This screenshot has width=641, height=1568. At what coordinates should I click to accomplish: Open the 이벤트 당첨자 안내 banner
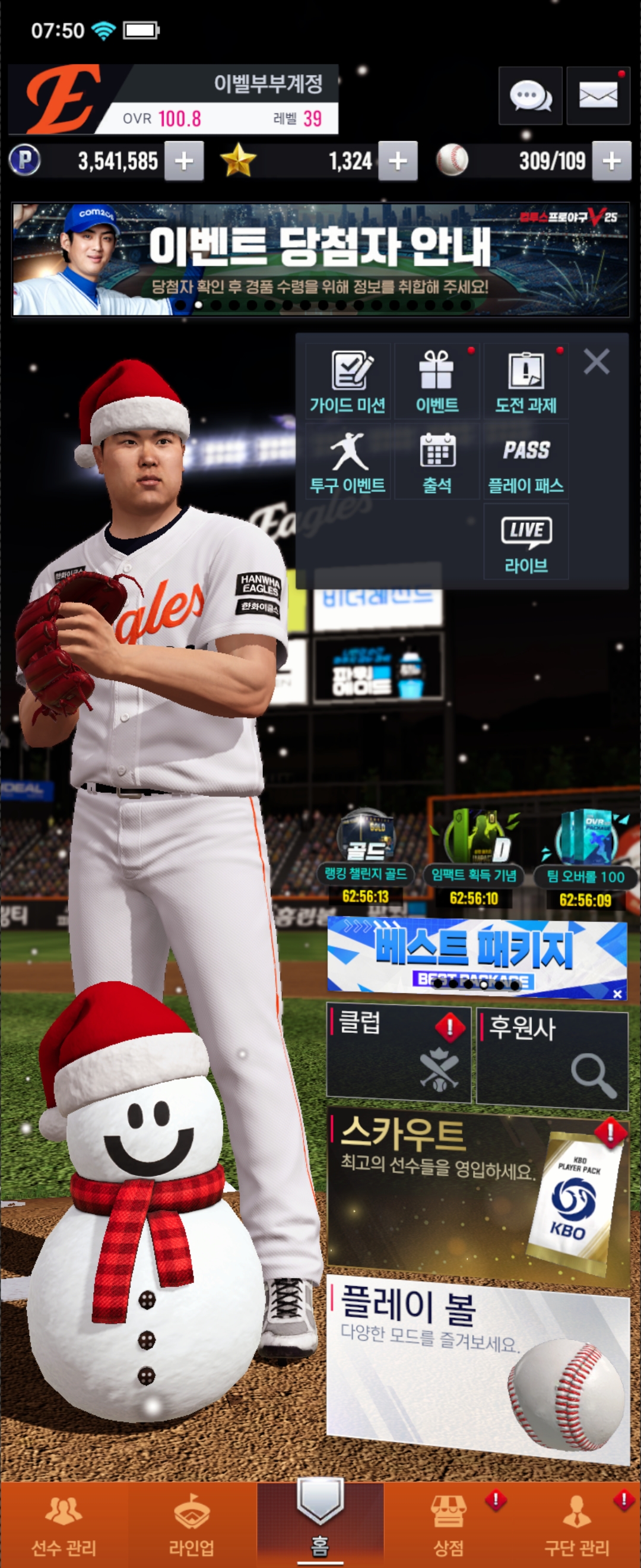[x=320, y=260]
